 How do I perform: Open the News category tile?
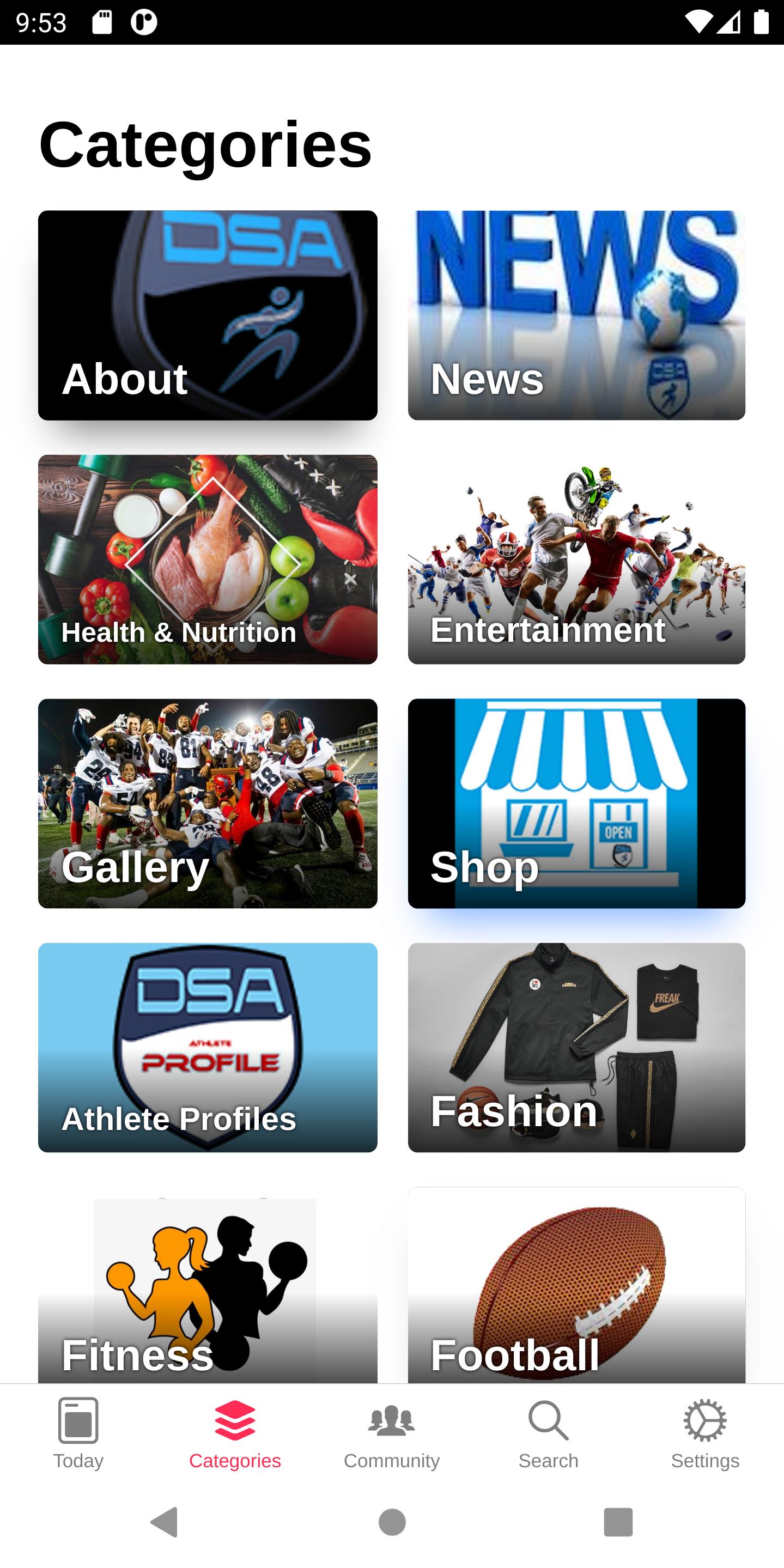(x=576, y=315)
